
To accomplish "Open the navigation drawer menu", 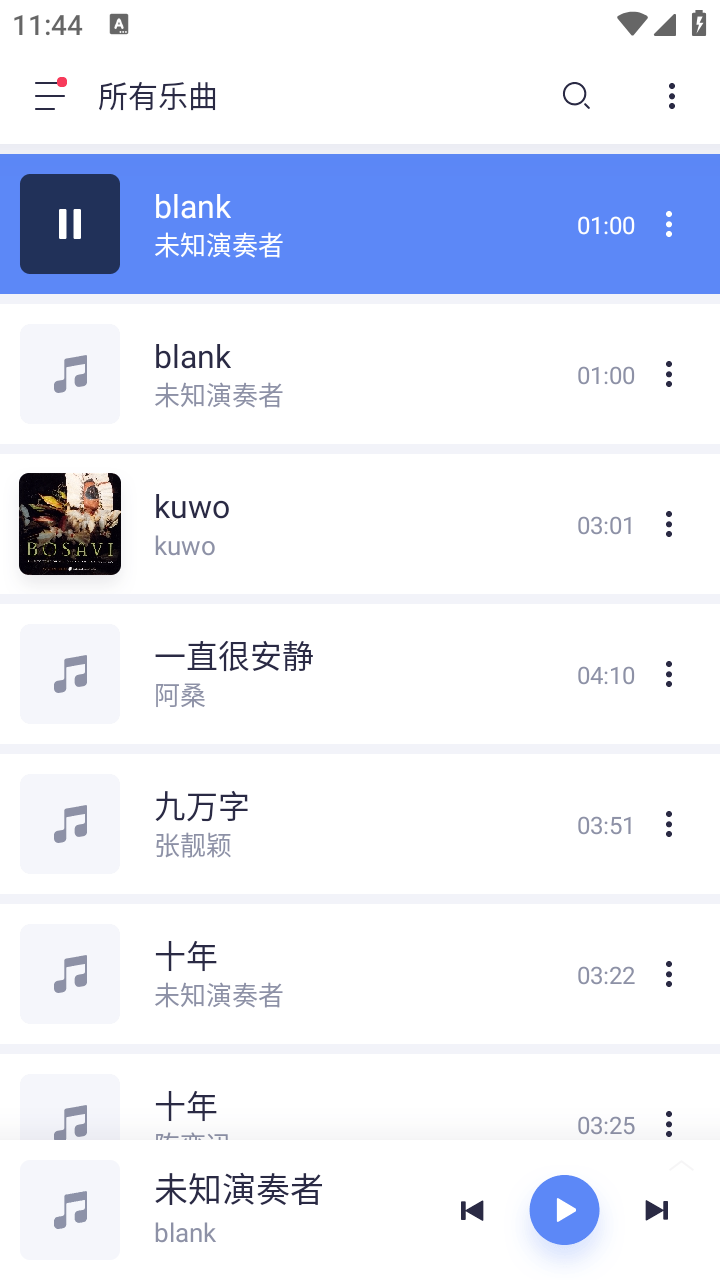I will pyautogui.click(x=48, y=96).
